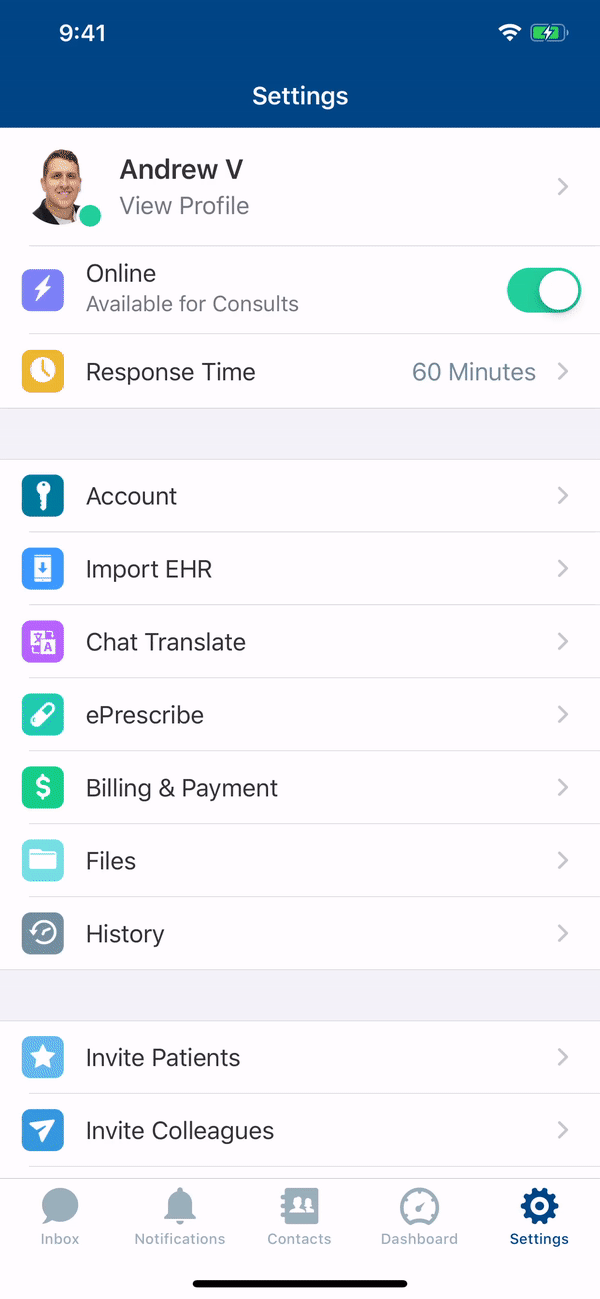Open Import EHR
The image size is (600, 1299).
[300, 569]
